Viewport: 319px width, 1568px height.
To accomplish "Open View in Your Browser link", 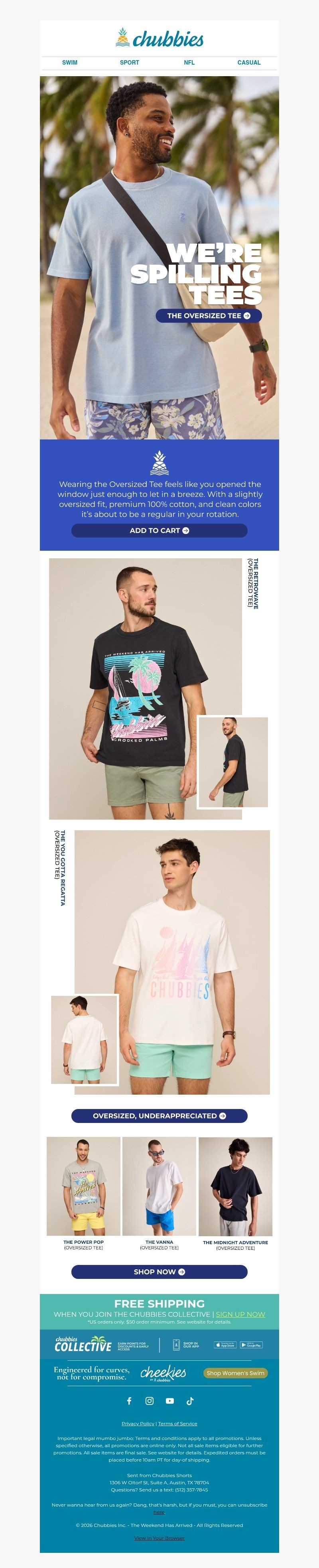I will tap(159, 1538).
